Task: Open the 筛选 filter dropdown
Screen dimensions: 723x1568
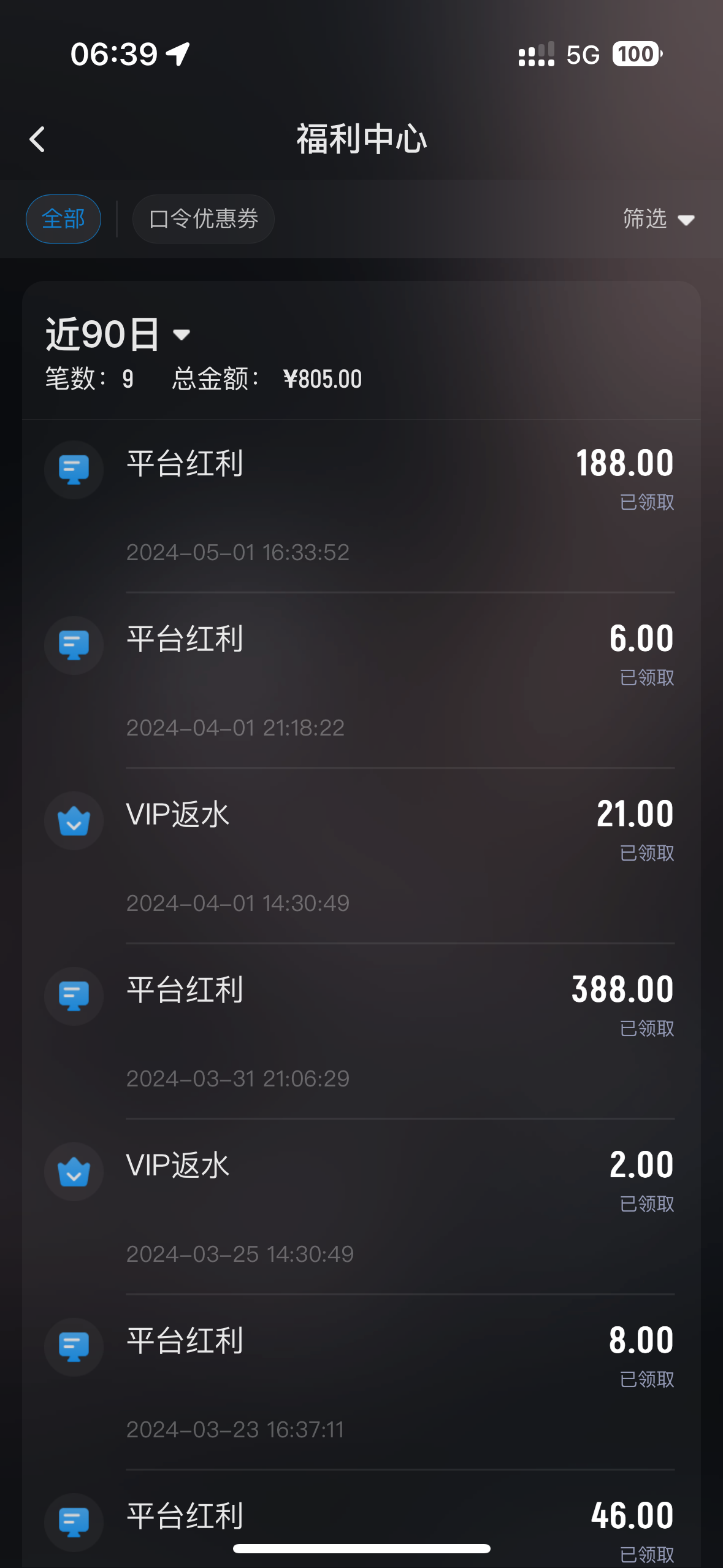Action: (658, 219)
